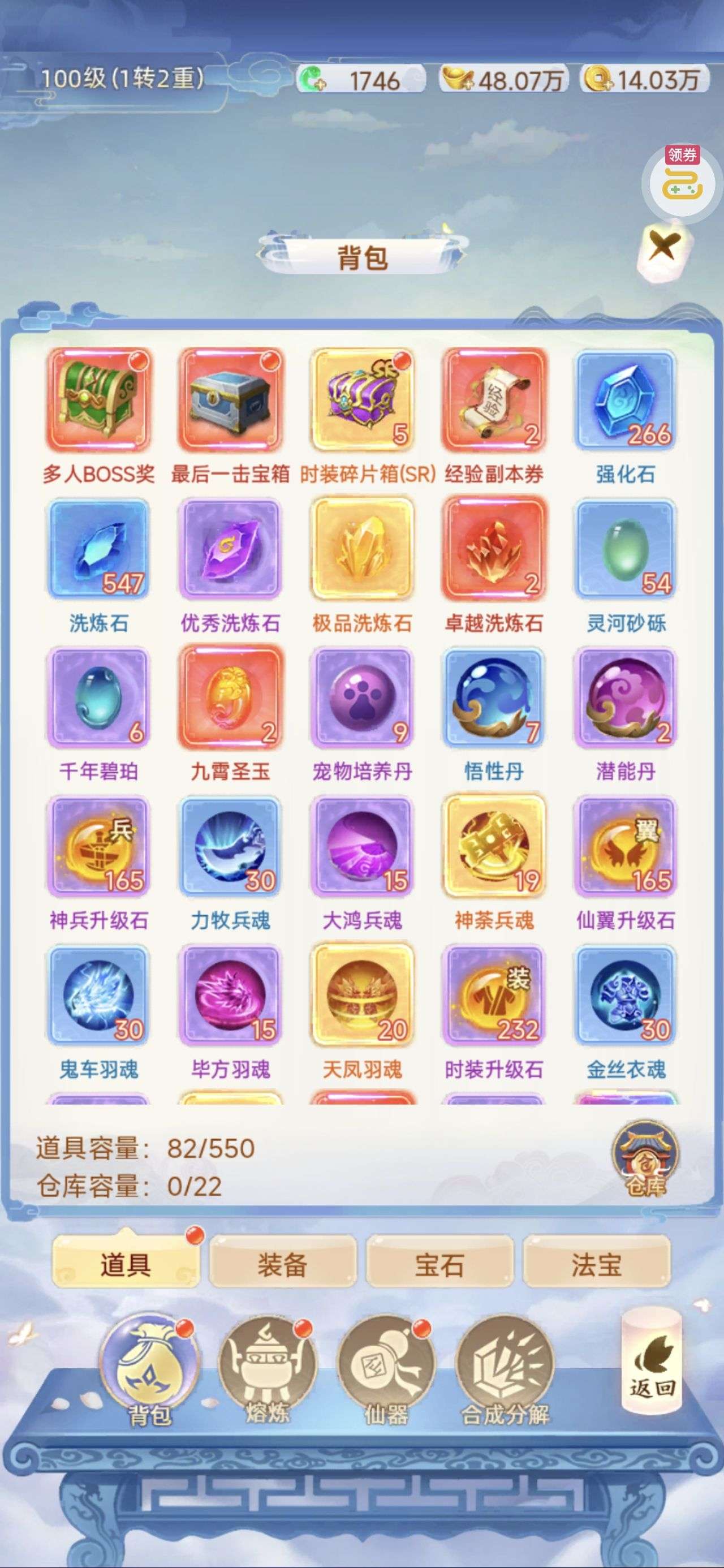
Task: Tap the 返回 return button
Action: click(652, 1362)
